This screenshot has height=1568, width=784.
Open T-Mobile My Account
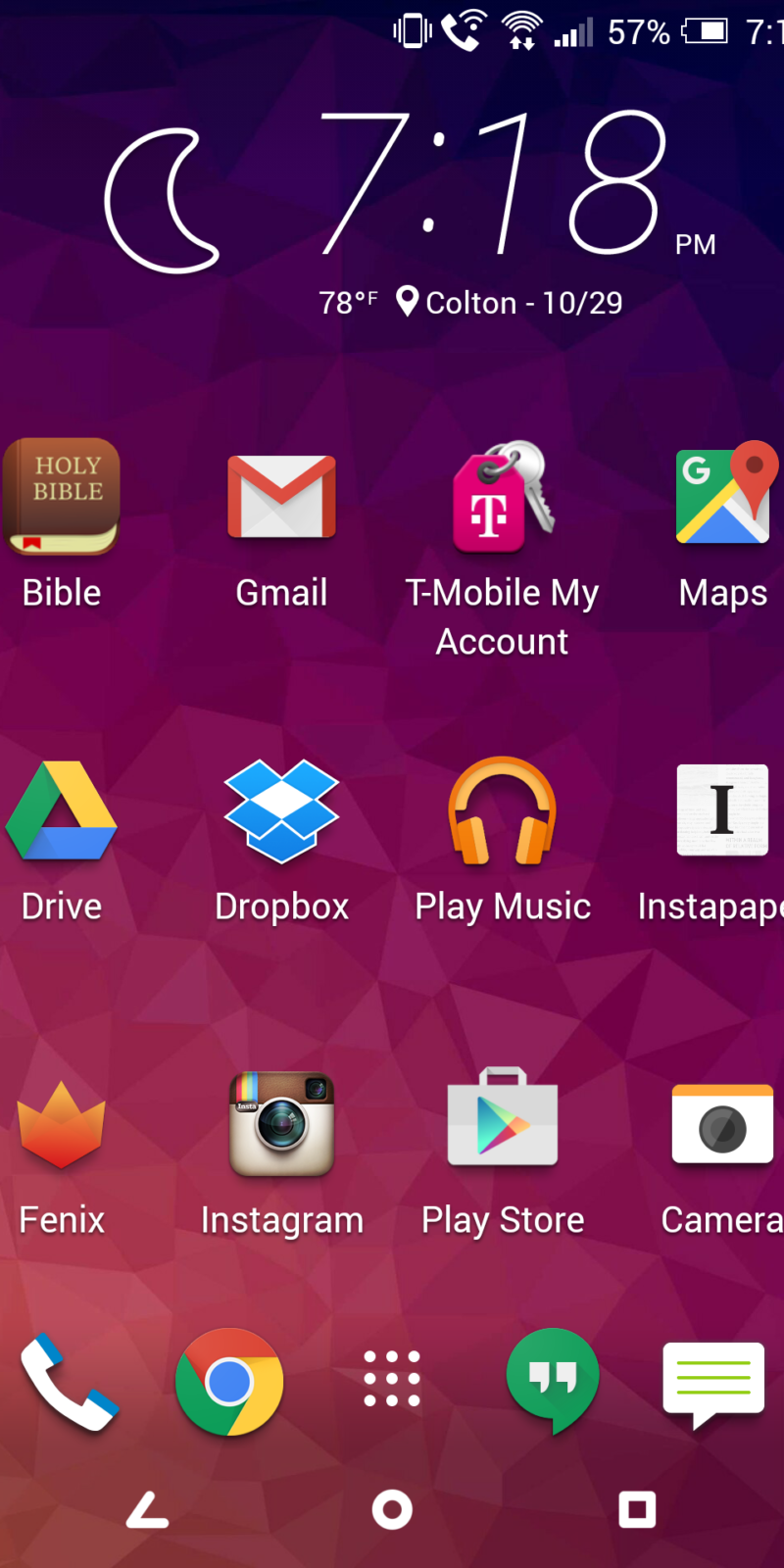tap(502, 498)
